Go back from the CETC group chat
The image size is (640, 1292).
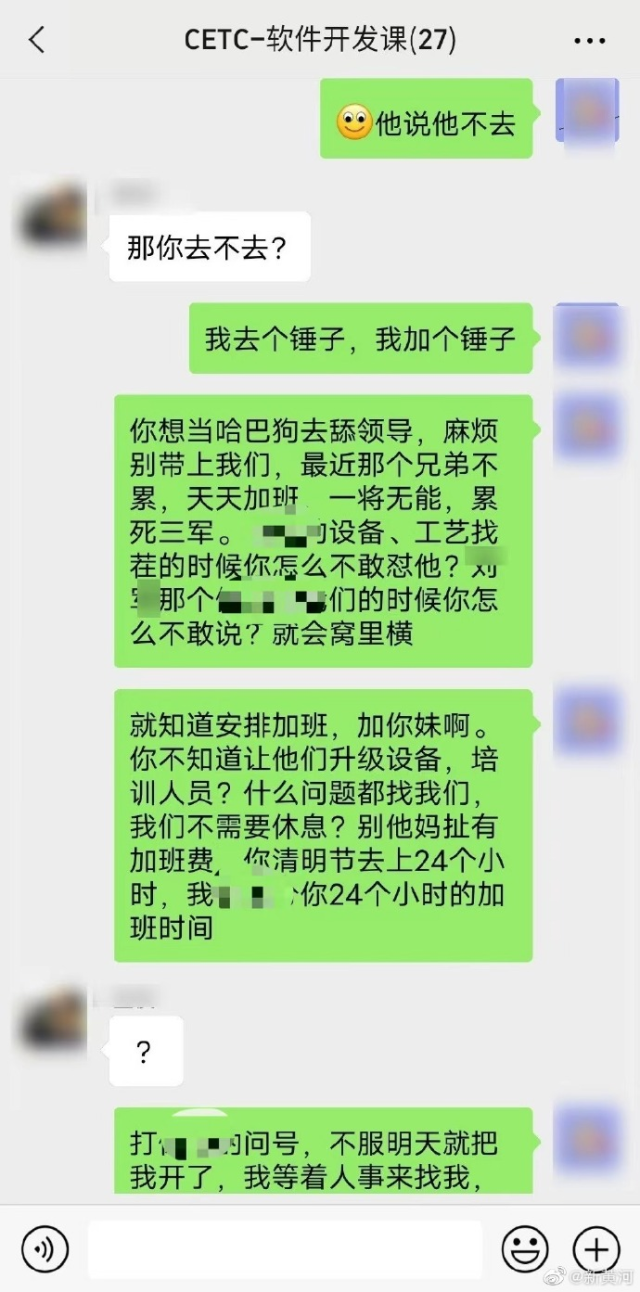point(37,40)
